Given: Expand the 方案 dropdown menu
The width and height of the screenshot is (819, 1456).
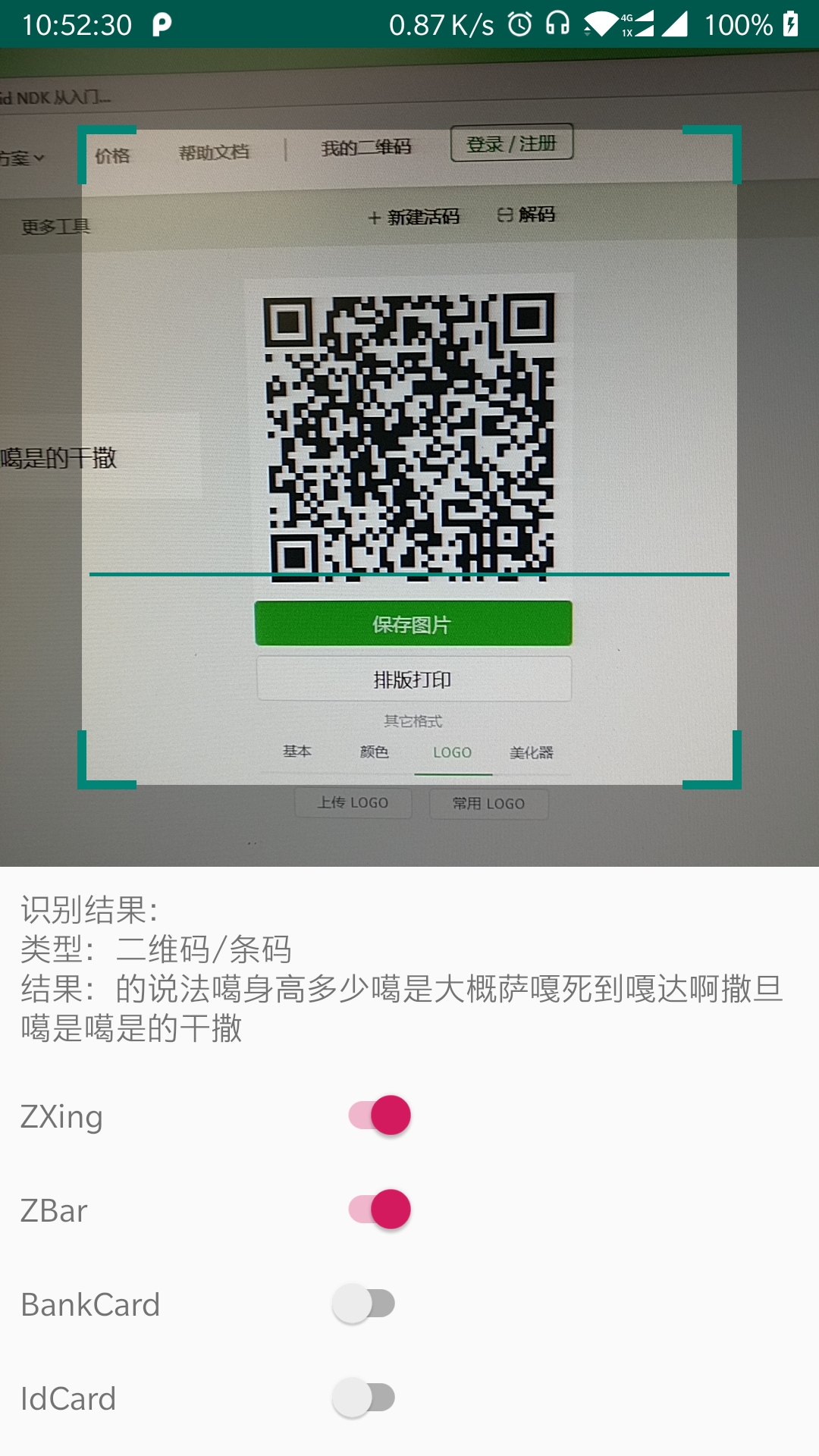Looking at the screenshot, I should tap(21, 158).
